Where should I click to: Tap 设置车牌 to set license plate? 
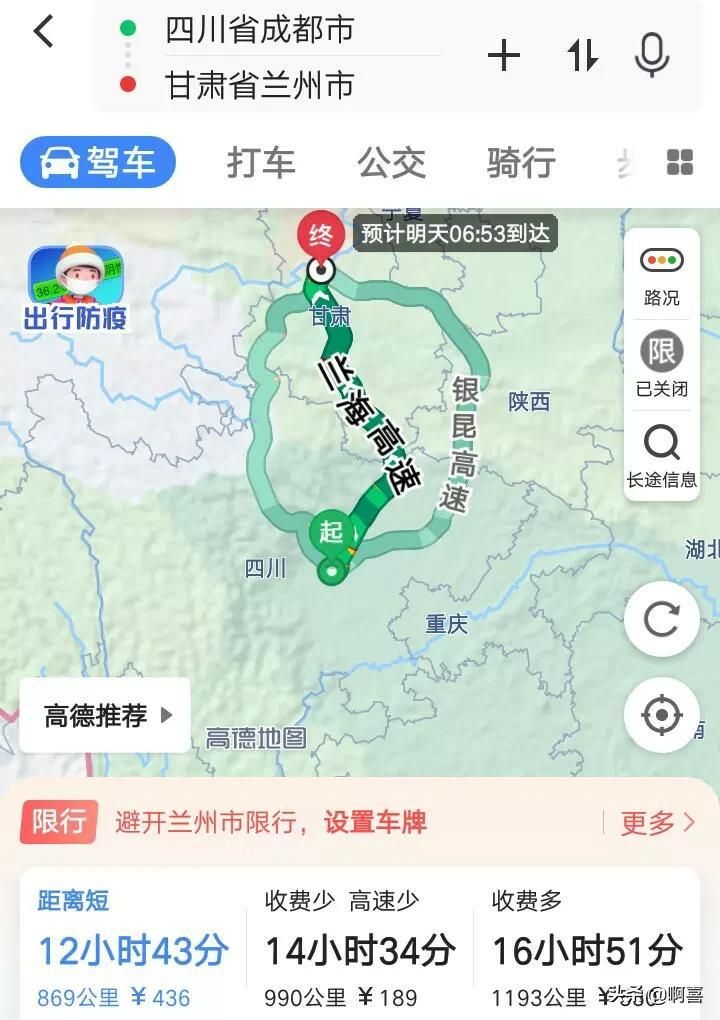pyautogui.click(x=375, y=822)
